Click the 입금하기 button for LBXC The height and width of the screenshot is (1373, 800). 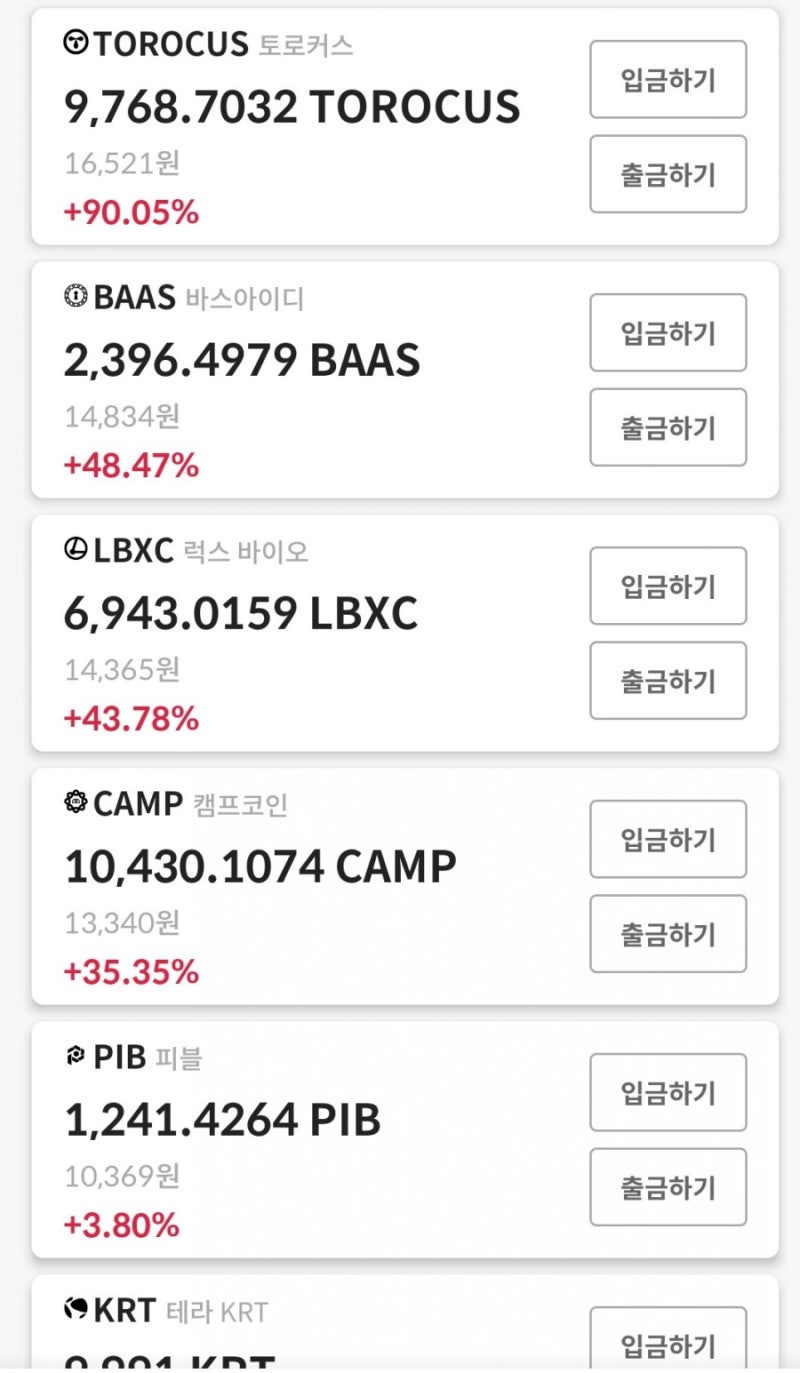click(x=668, y=586)
